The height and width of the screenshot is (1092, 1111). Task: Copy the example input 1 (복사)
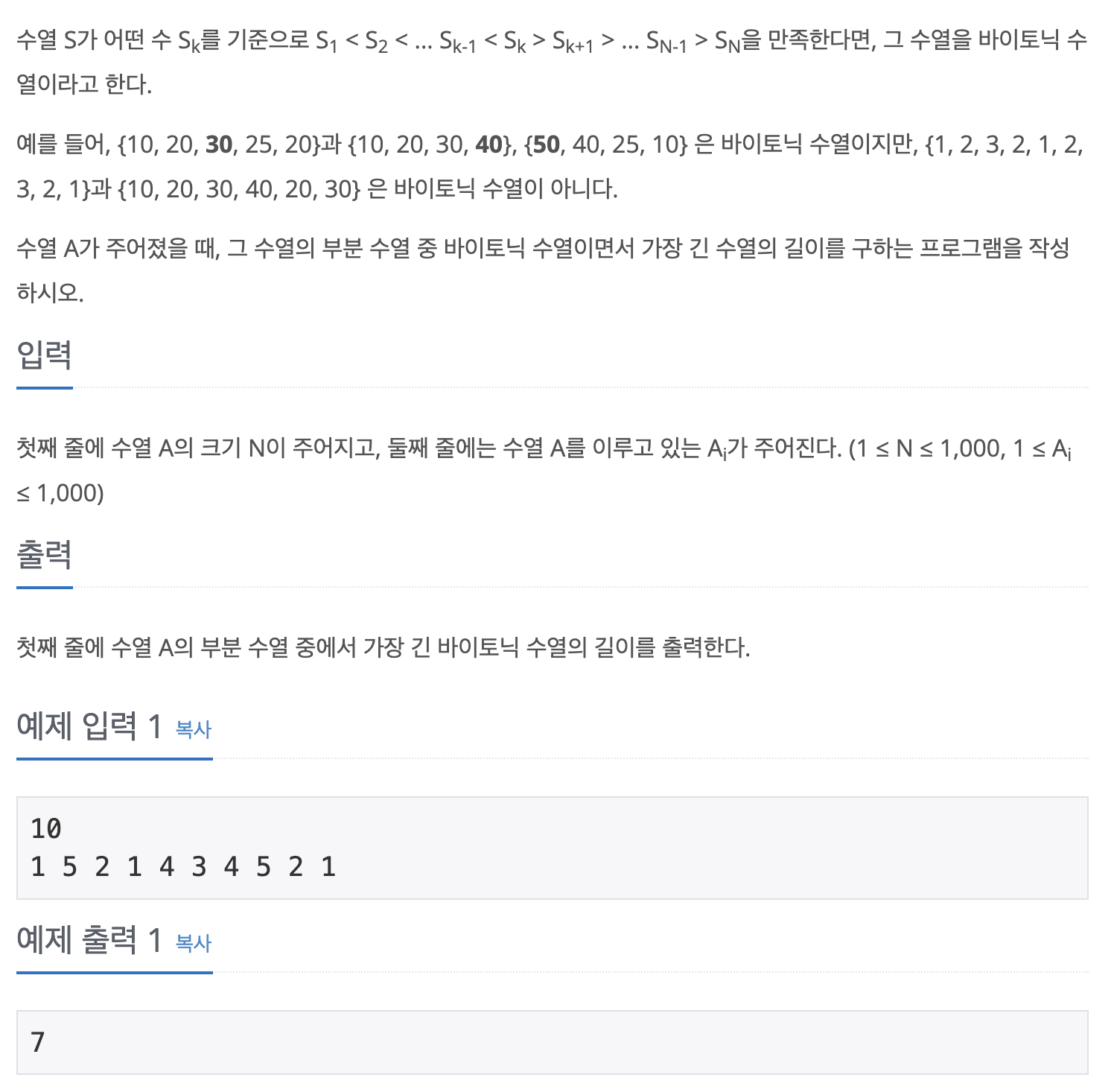193,729
